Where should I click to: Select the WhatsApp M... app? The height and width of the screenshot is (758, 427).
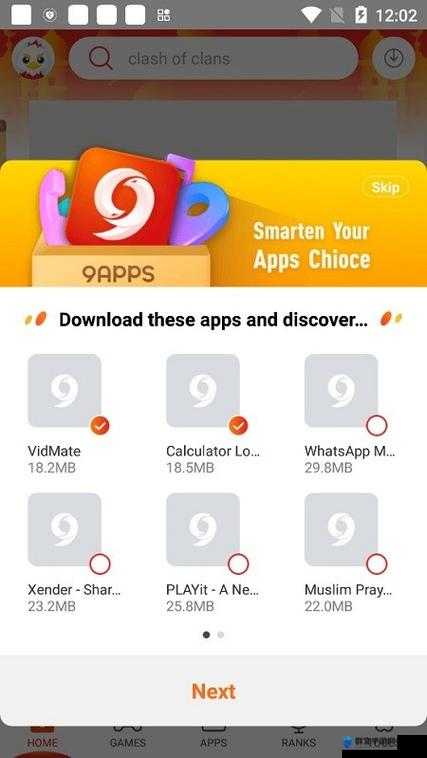tap(376, 425)
